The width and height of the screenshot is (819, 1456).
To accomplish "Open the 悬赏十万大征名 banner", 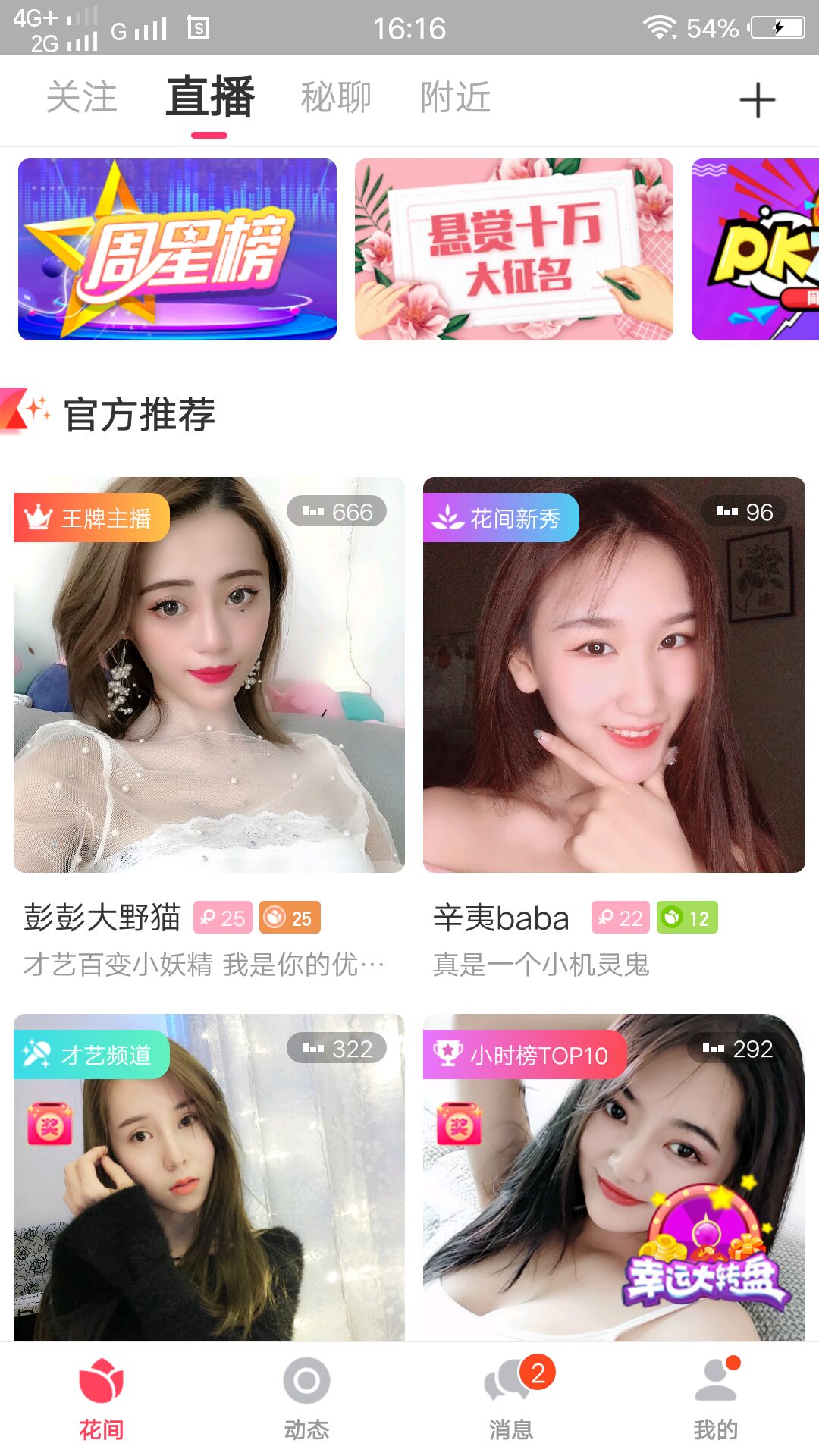I will click(514, 249).
